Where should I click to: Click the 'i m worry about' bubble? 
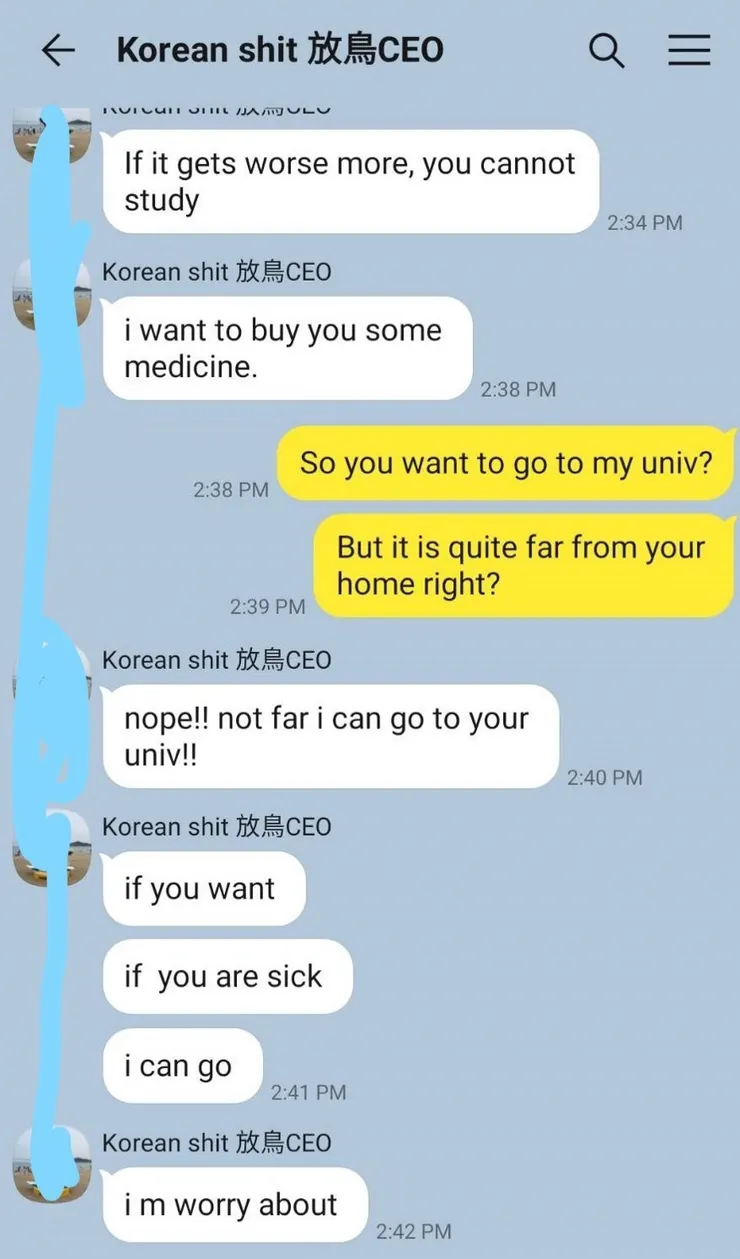pyautogui.click(x=232, y=1205)
